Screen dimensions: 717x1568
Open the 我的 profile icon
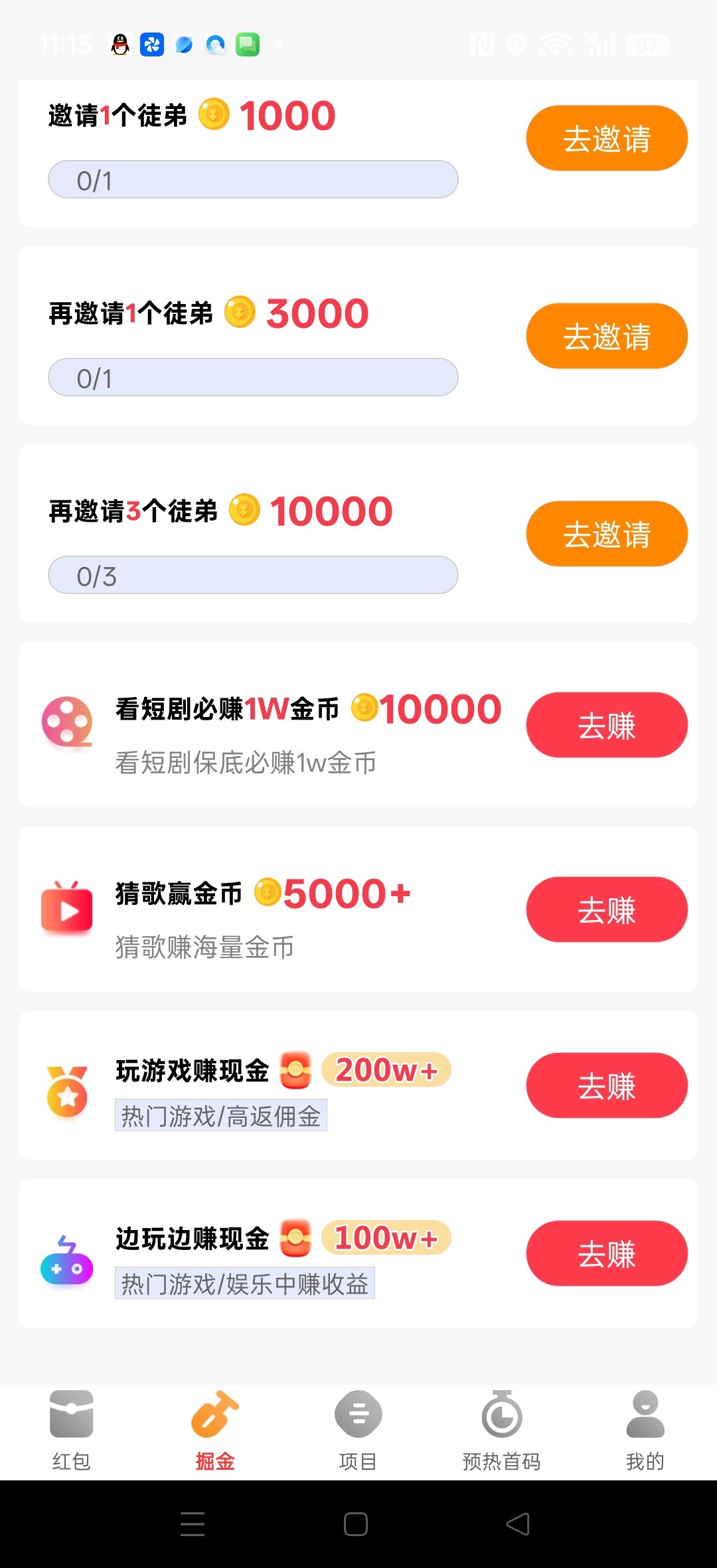(644, 1413)
